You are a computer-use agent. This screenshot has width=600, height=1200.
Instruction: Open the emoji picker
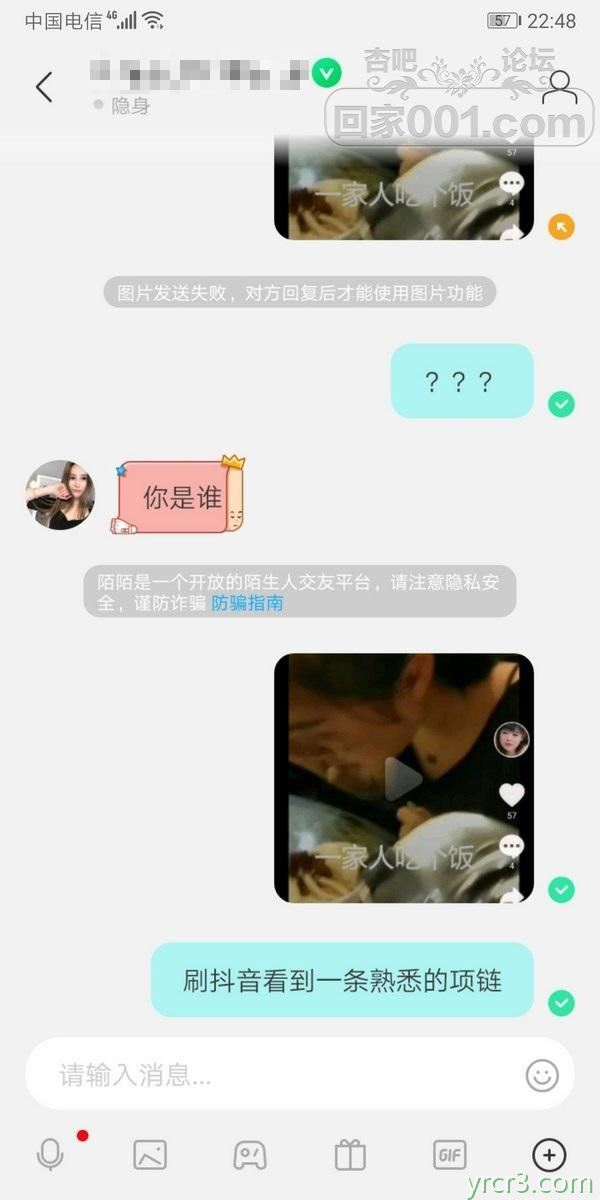[x=542, y=1075]
